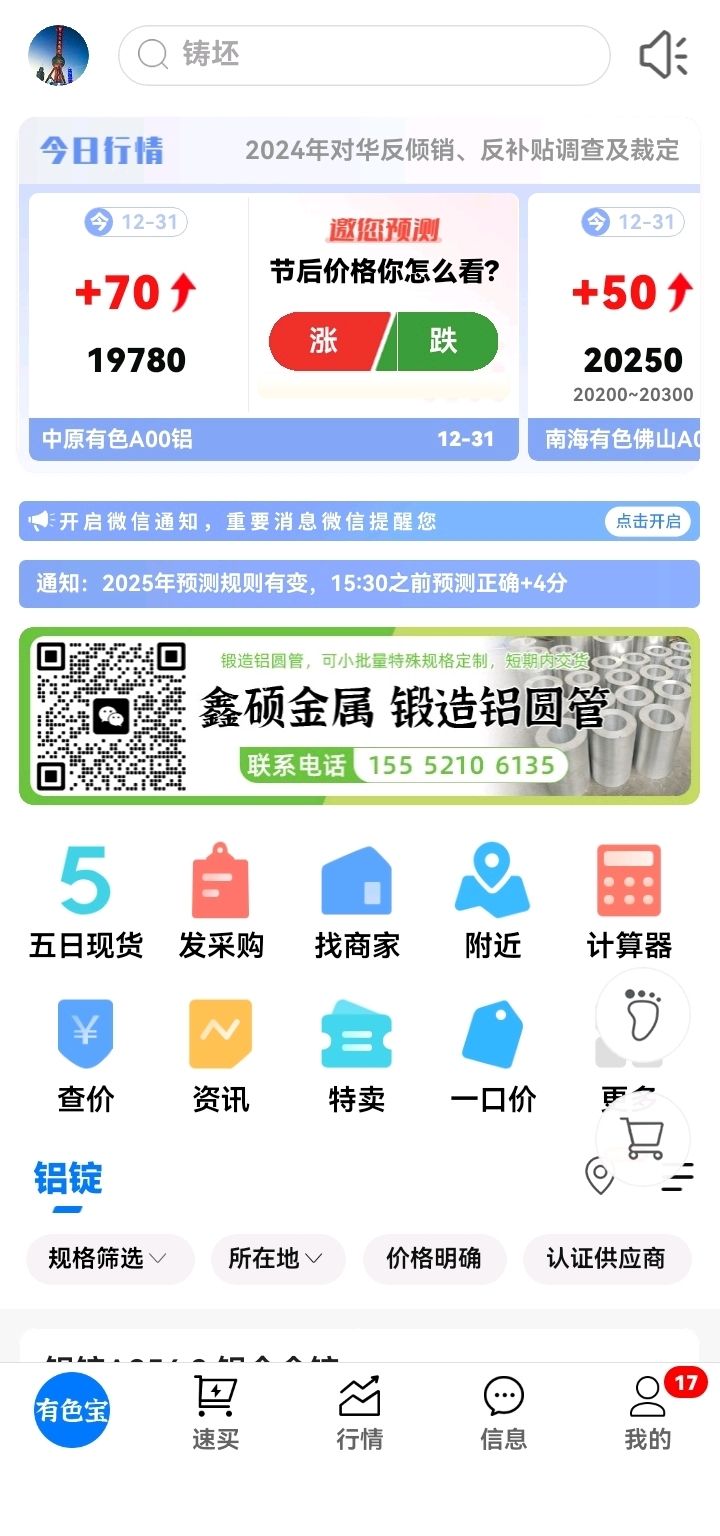Tap the search box showing 铸坯
The width and height of the screenshot is (720, 1536).
tap(364, 55)
